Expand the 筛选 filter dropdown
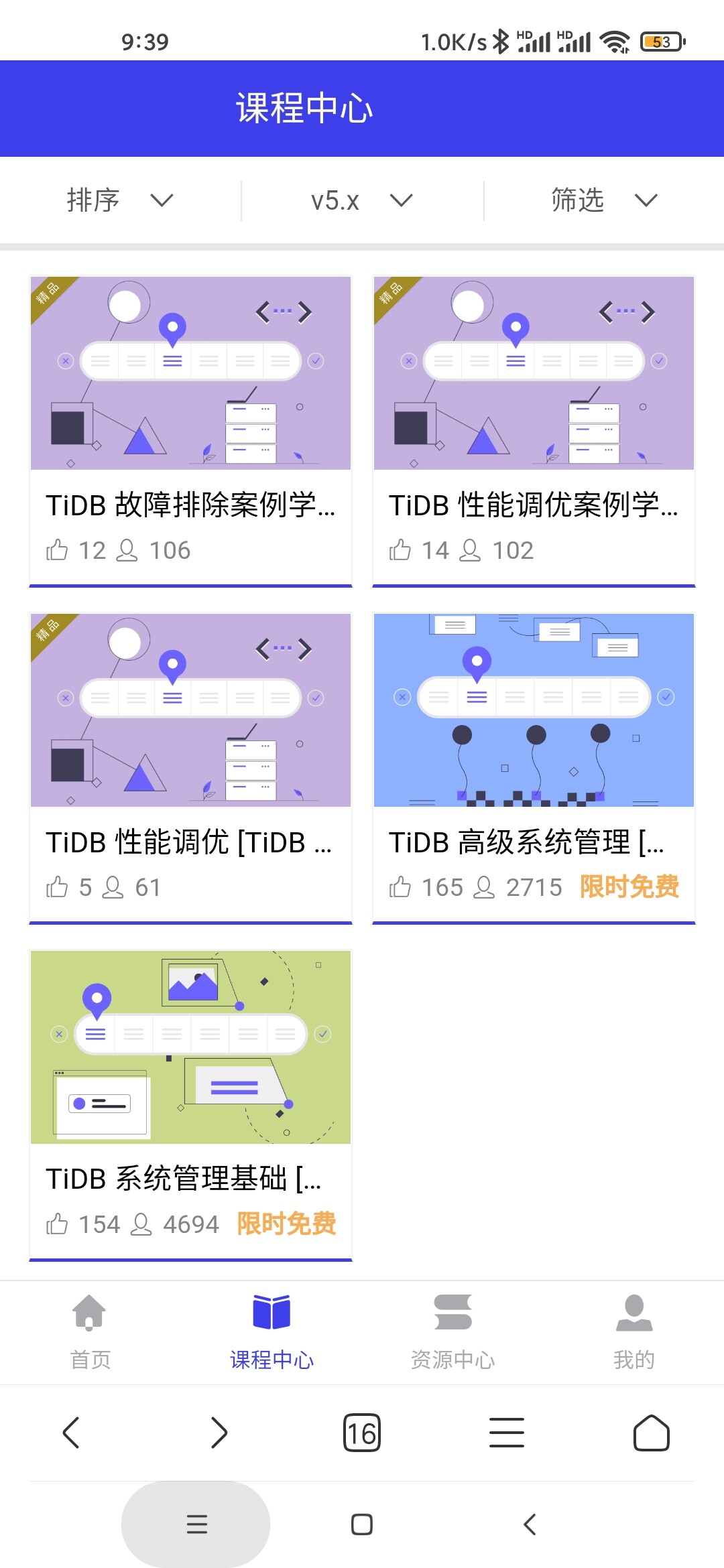The image size is (724, 1568). (603, 200)
